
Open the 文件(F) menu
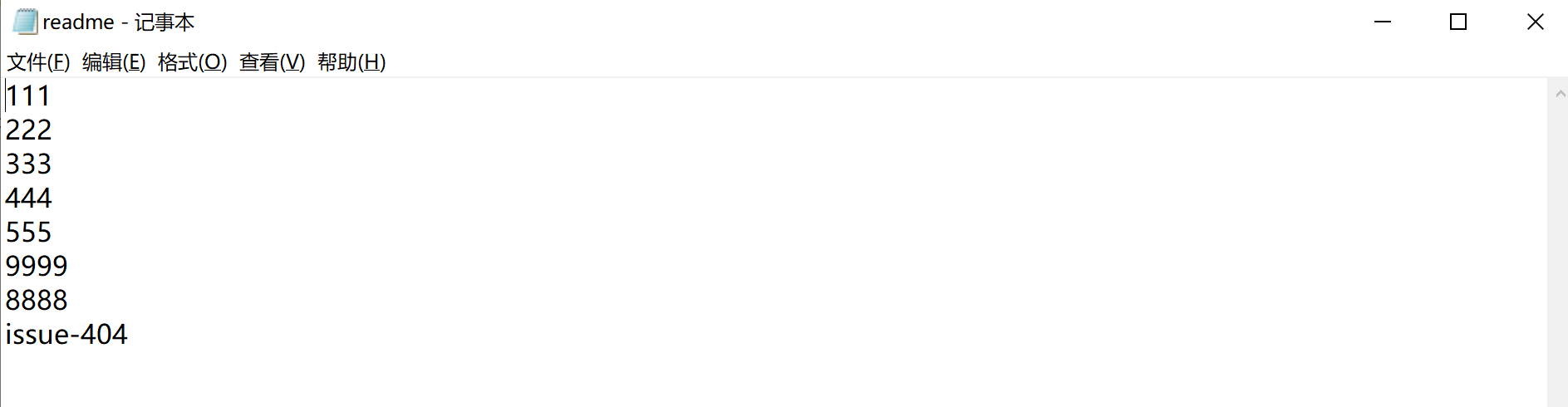tap(38, 62)
